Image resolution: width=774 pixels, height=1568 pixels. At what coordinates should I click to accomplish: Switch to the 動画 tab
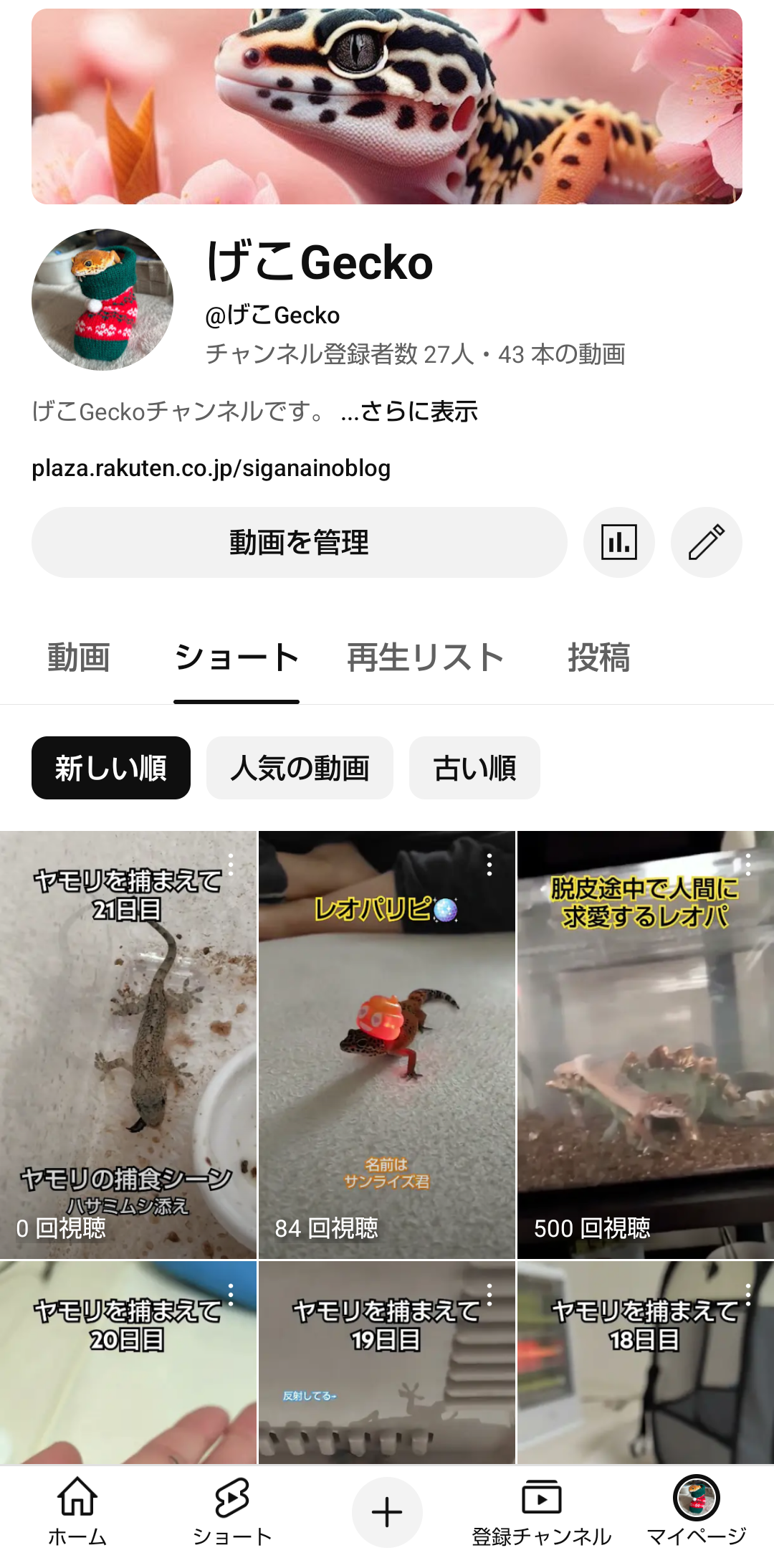click(79, 657)
